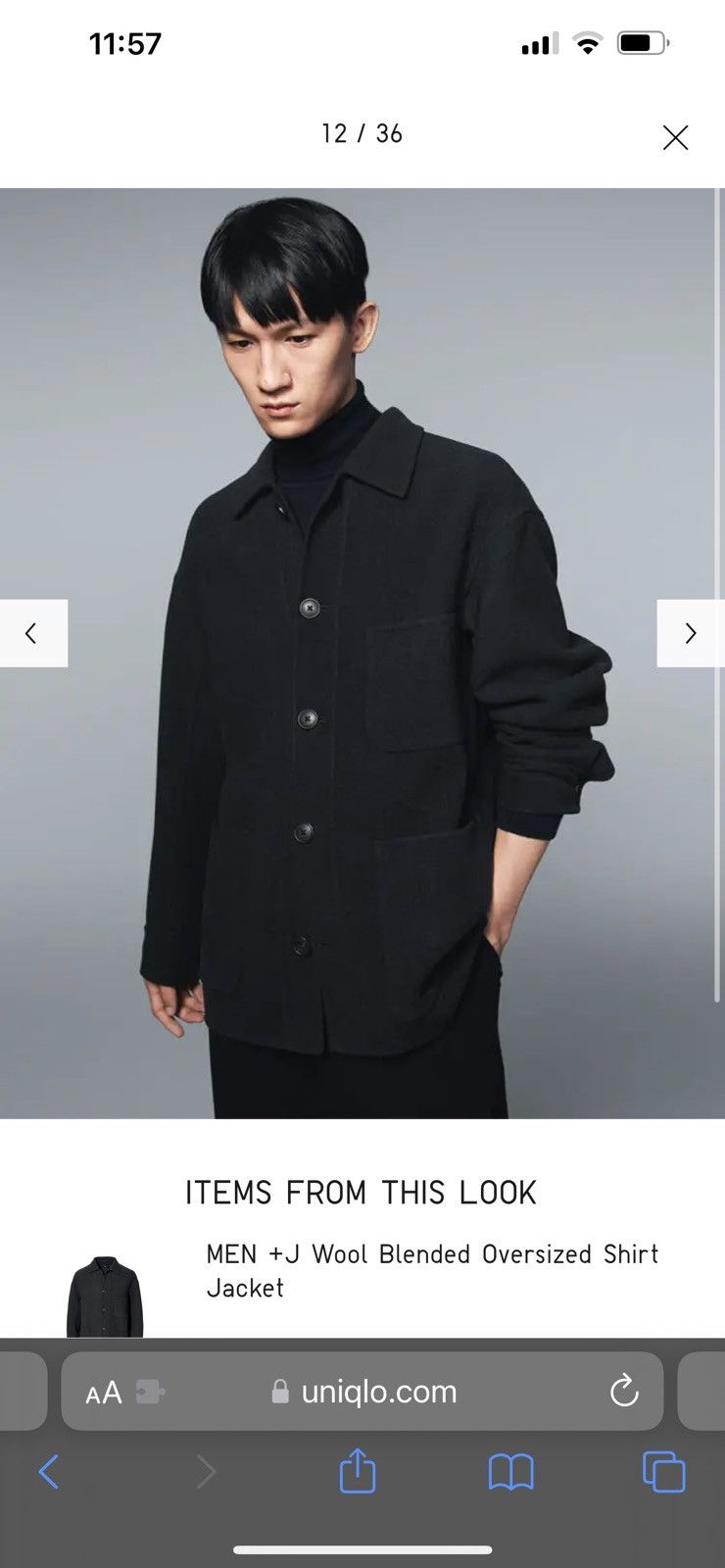Open the +J Wool Blended Shirt Jacket item
This screenshot has height=1568, width=725.
[x=432, y=1271]
